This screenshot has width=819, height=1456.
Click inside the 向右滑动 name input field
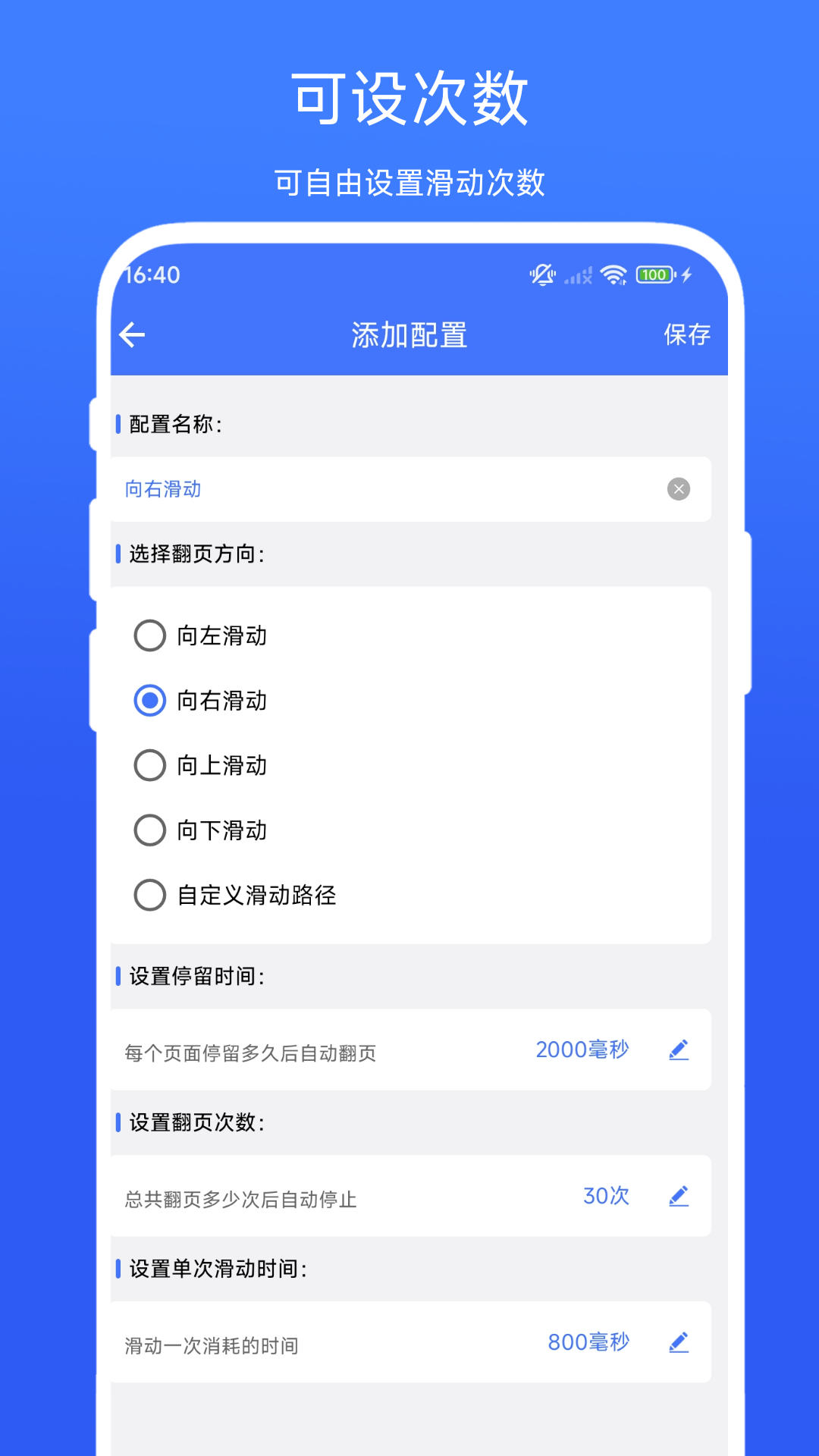pyautogui.click(x=341, y=490)
